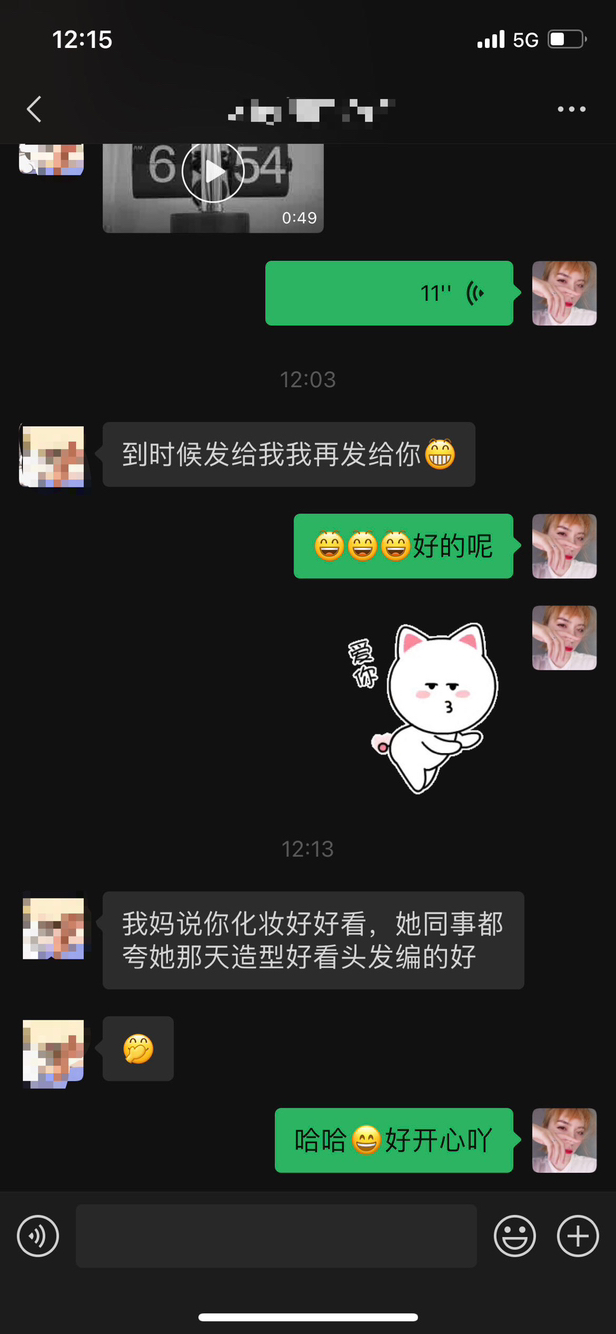Screen dimensions: 616x1334
Task: Switch to voice input mode
Action: 38,1237
